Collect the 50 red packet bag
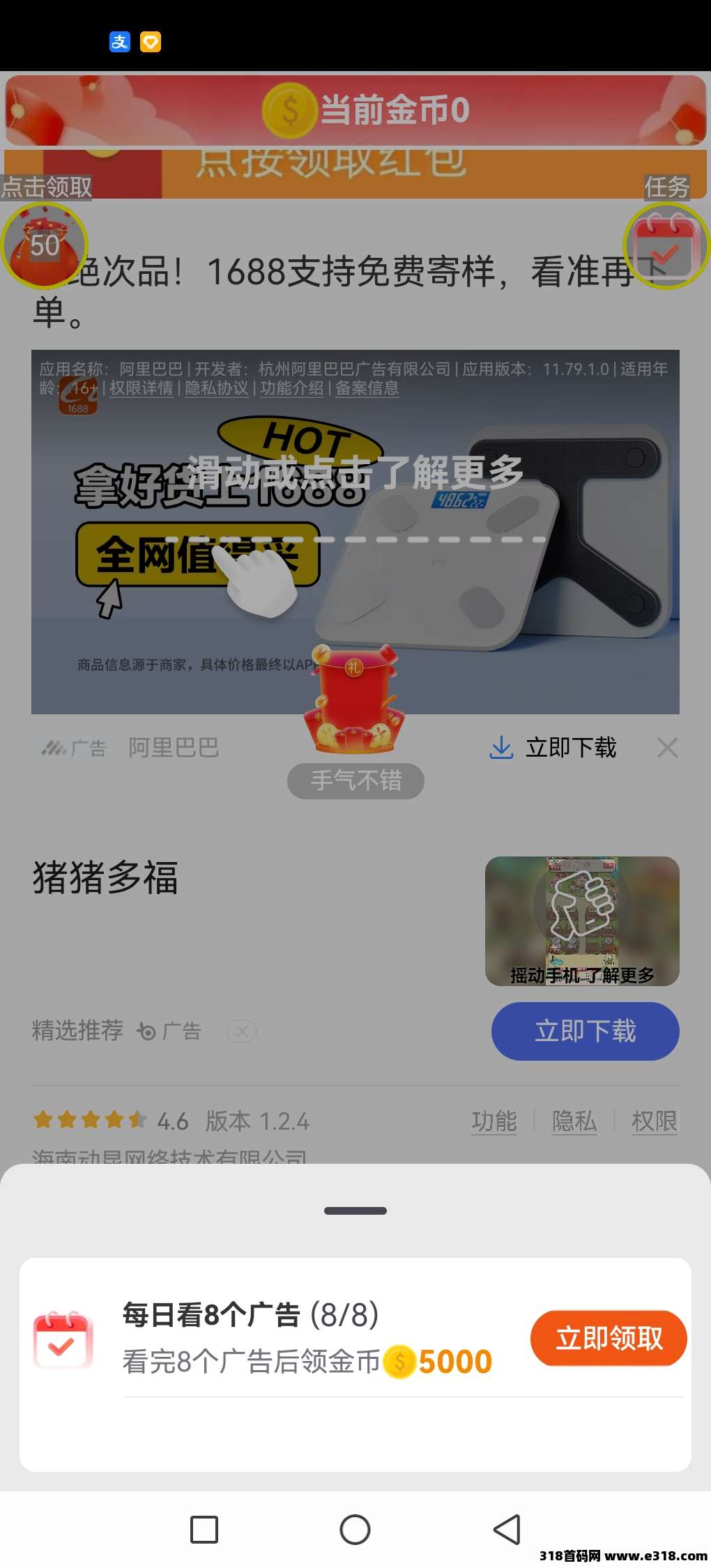The width and height of the screenshot is (711, 1568). click(44, 245)
